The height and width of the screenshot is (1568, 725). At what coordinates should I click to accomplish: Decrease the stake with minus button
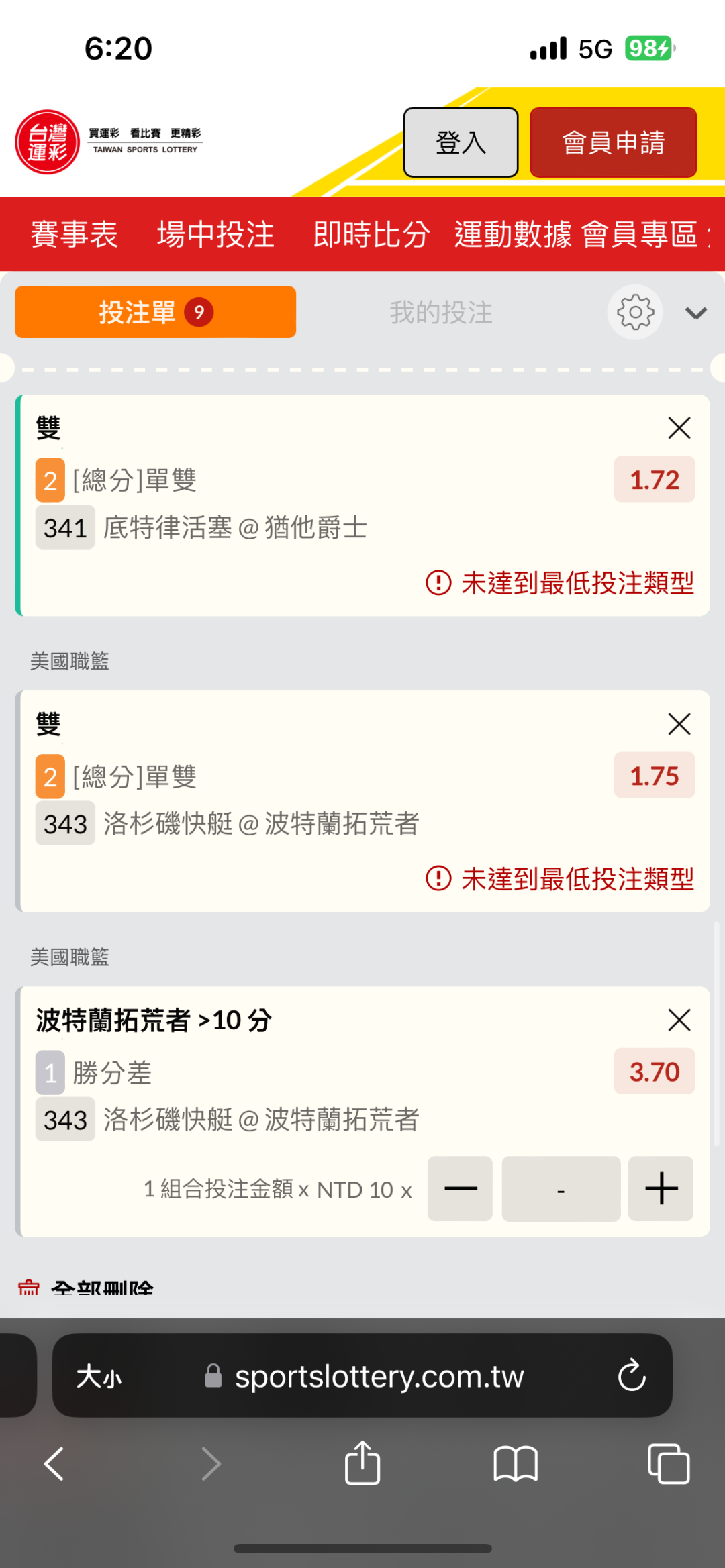coord(461,1188)
